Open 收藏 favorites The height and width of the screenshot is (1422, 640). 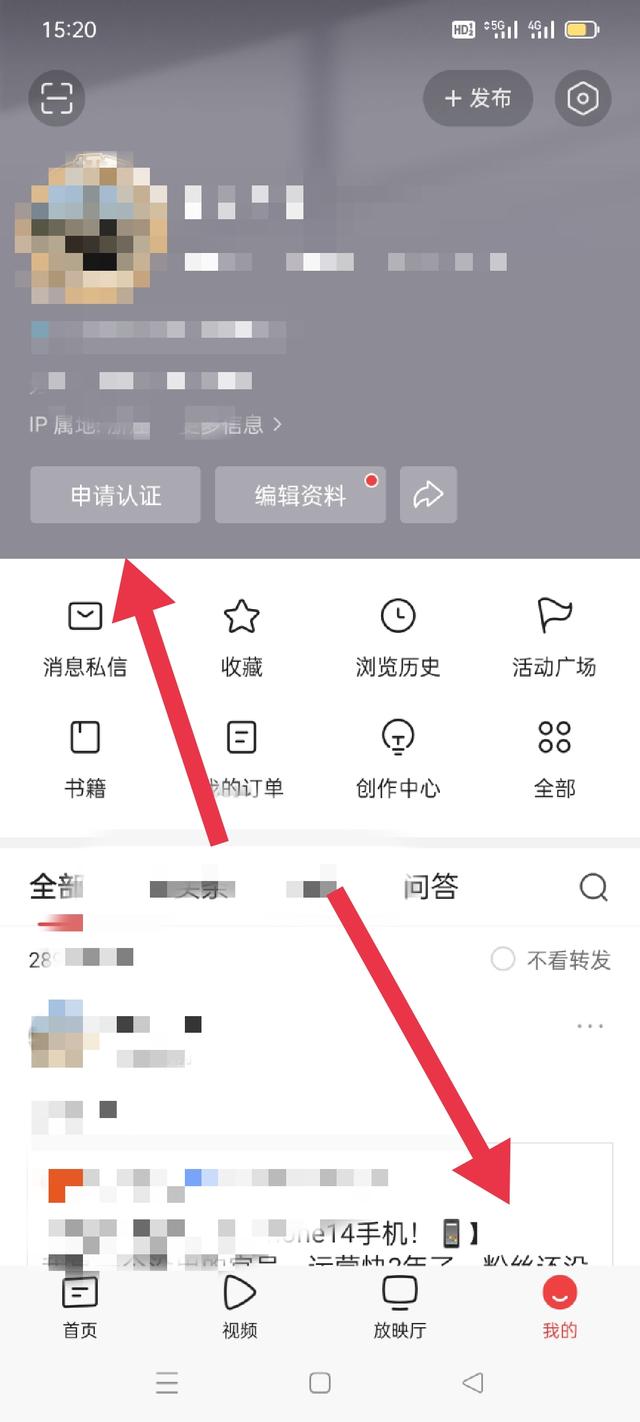[x=241, y=637]
